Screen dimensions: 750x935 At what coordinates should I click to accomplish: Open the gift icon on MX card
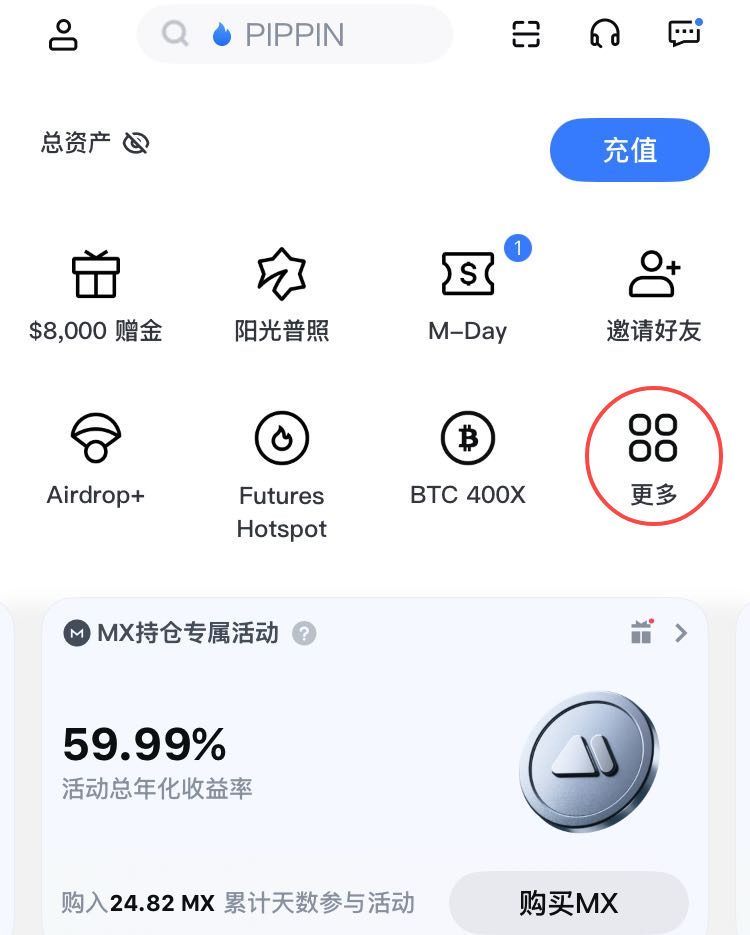(641, 632)
